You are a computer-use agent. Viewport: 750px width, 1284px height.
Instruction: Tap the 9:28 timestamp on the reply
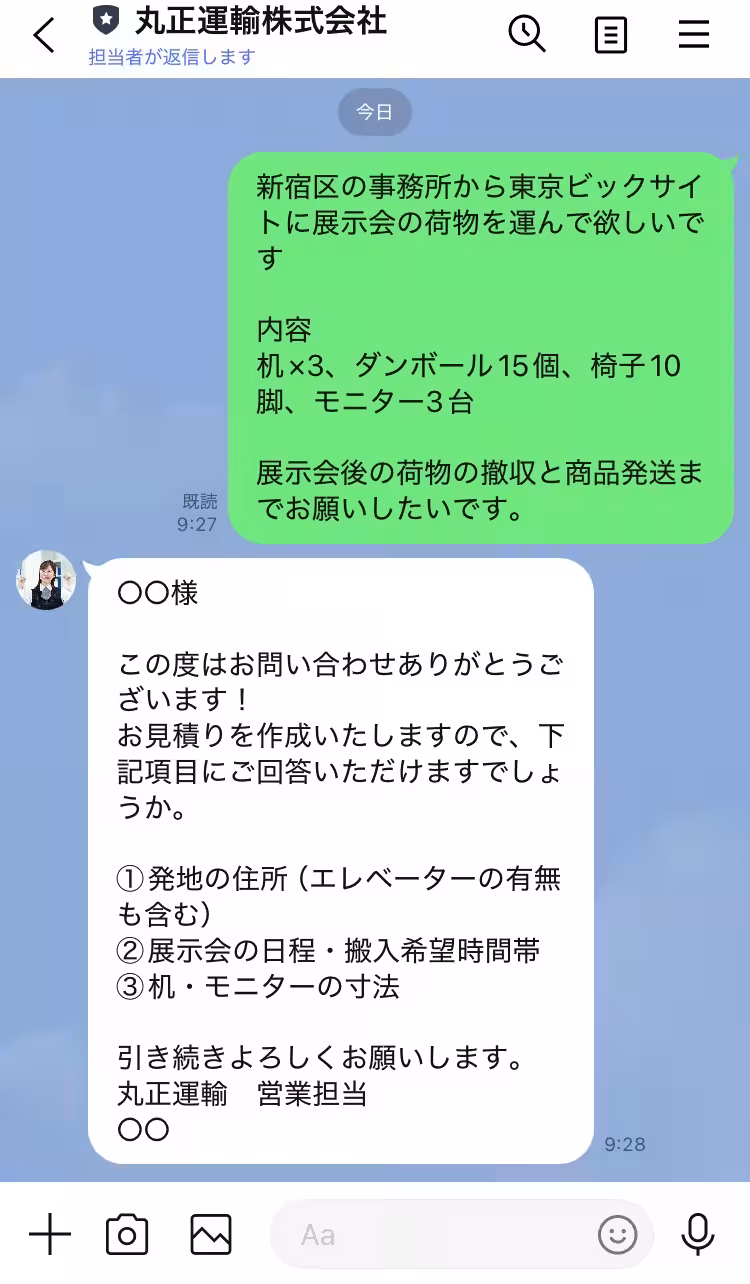[624, 1142]
